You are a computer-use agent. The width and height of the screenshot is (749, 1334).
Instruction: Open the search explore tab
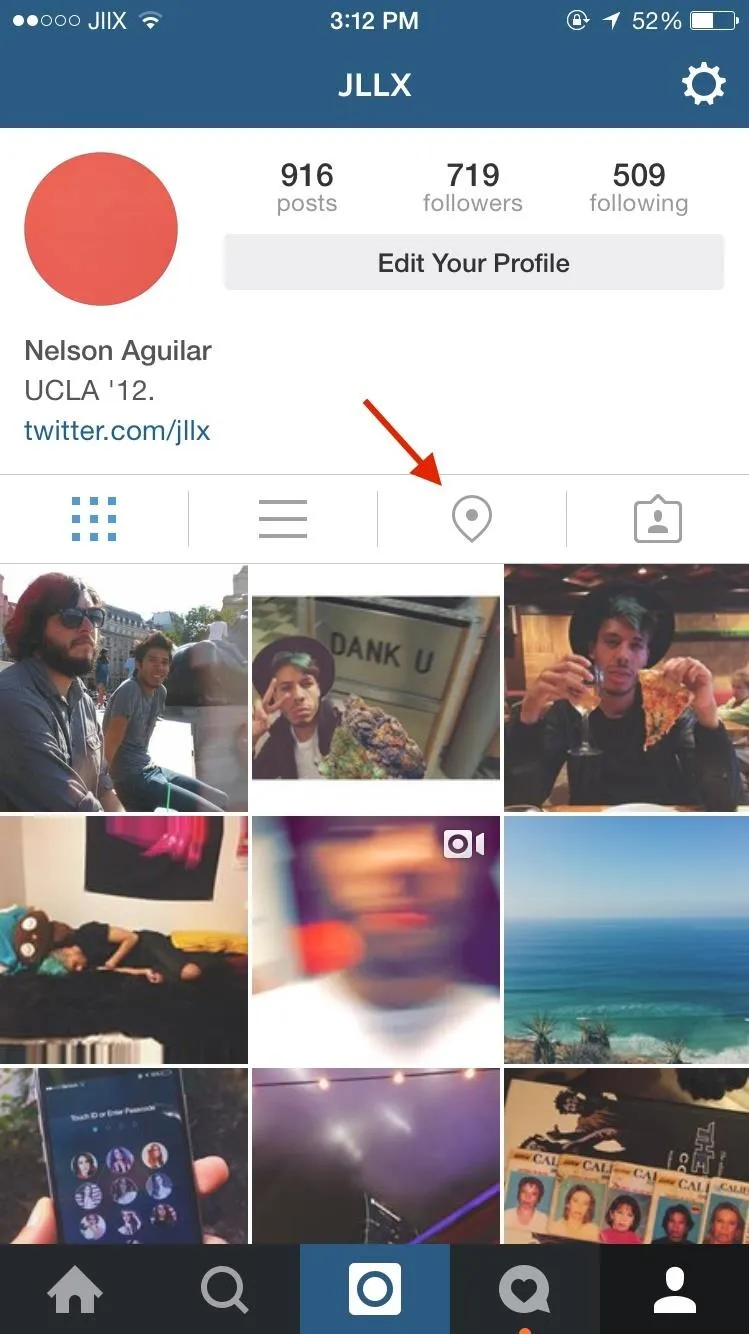(x=225, y=1289)
